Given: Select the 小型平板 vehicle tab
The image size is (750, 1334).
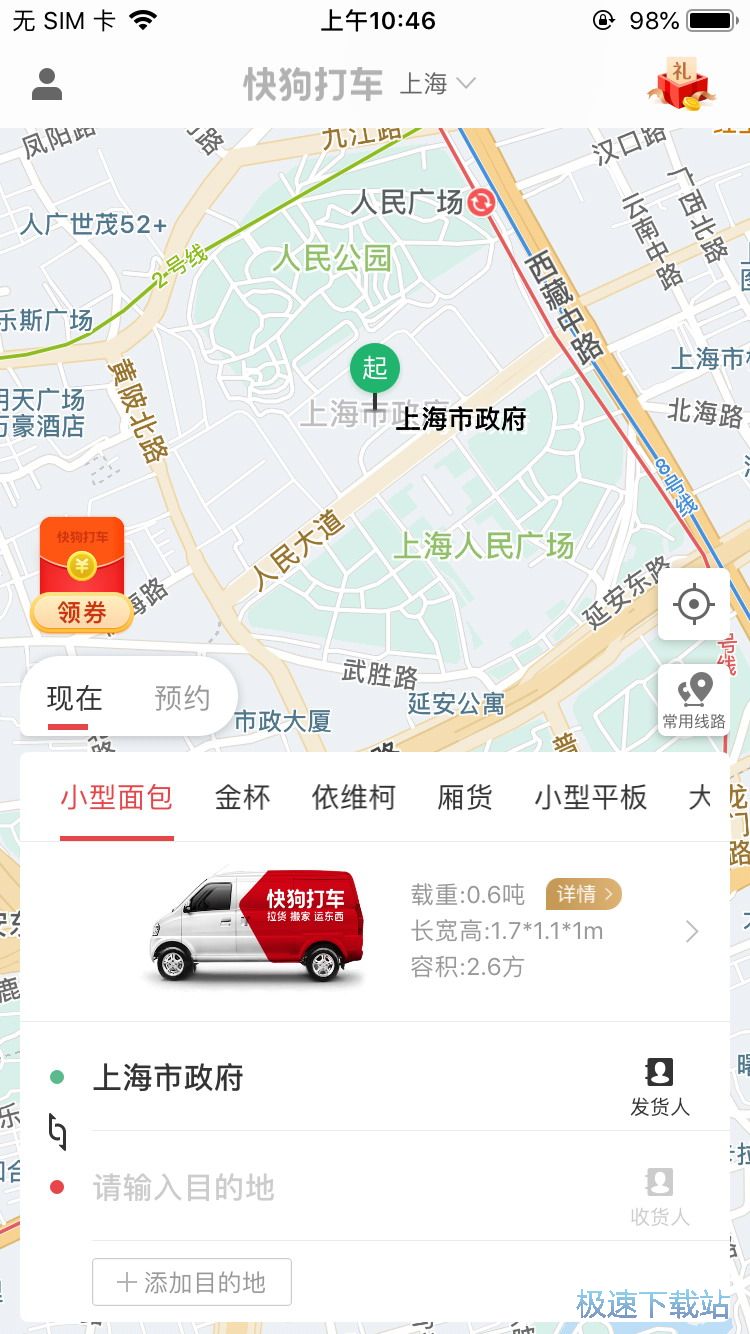Looking at the screenshot, I should 590,797.
